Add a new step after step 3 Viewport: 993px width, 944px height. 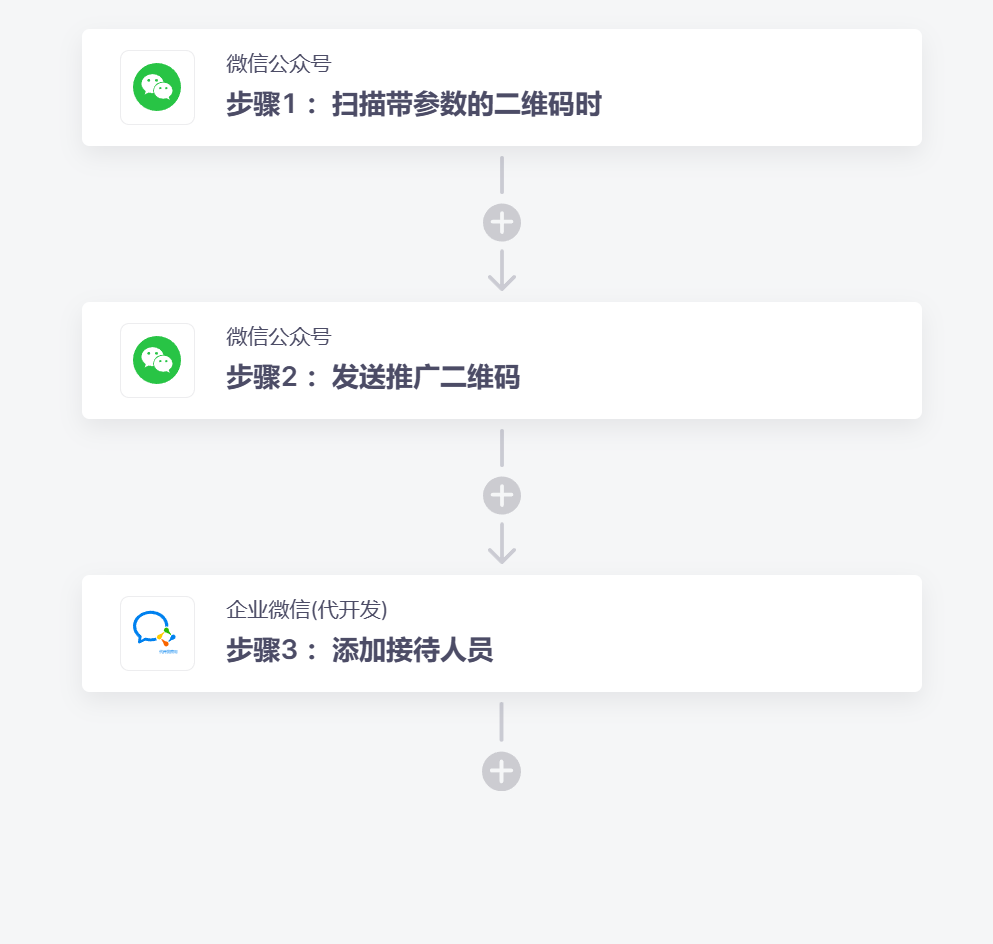pyautogui.click(x=502, y=772)
